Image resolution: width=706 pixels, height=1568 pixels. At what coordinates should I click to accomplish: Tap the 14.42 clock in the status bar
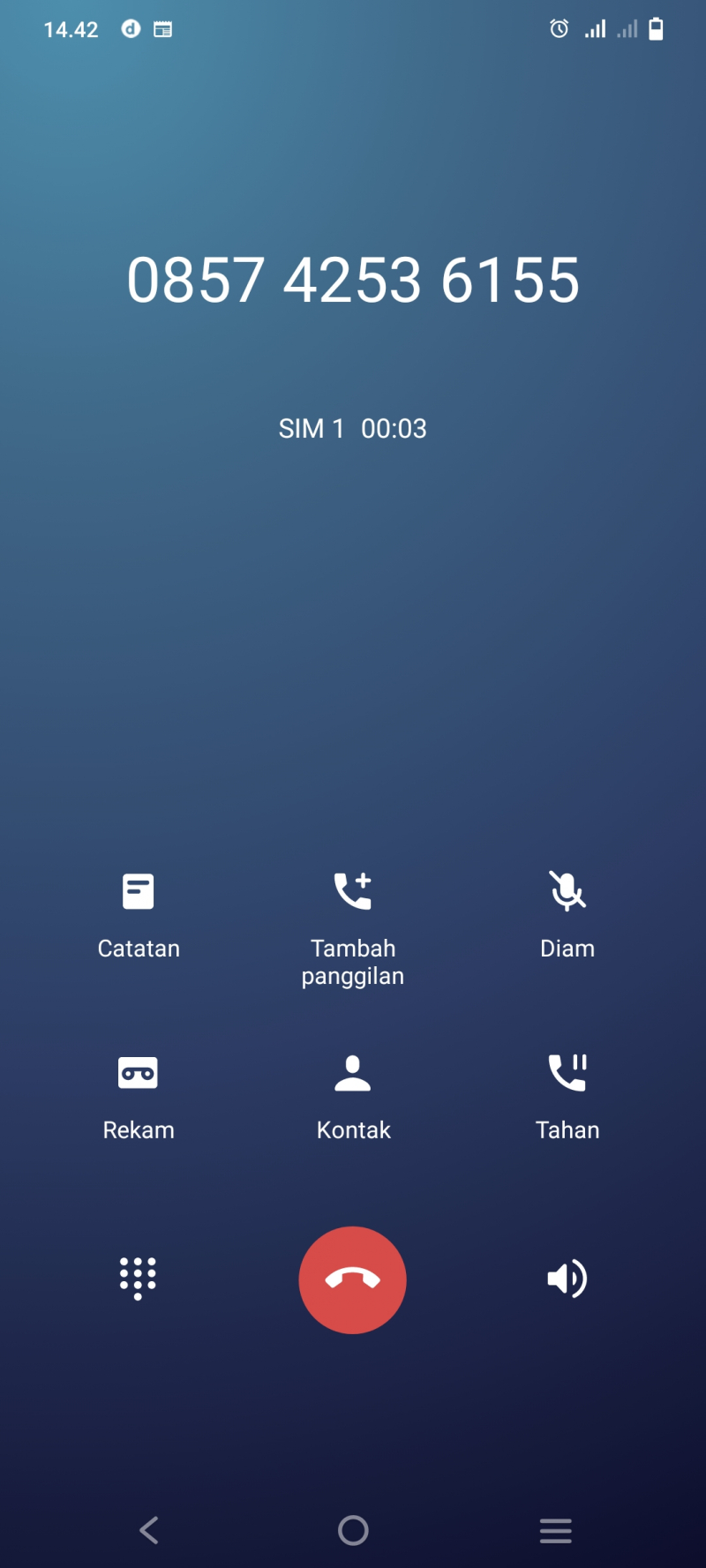(71, 28)
